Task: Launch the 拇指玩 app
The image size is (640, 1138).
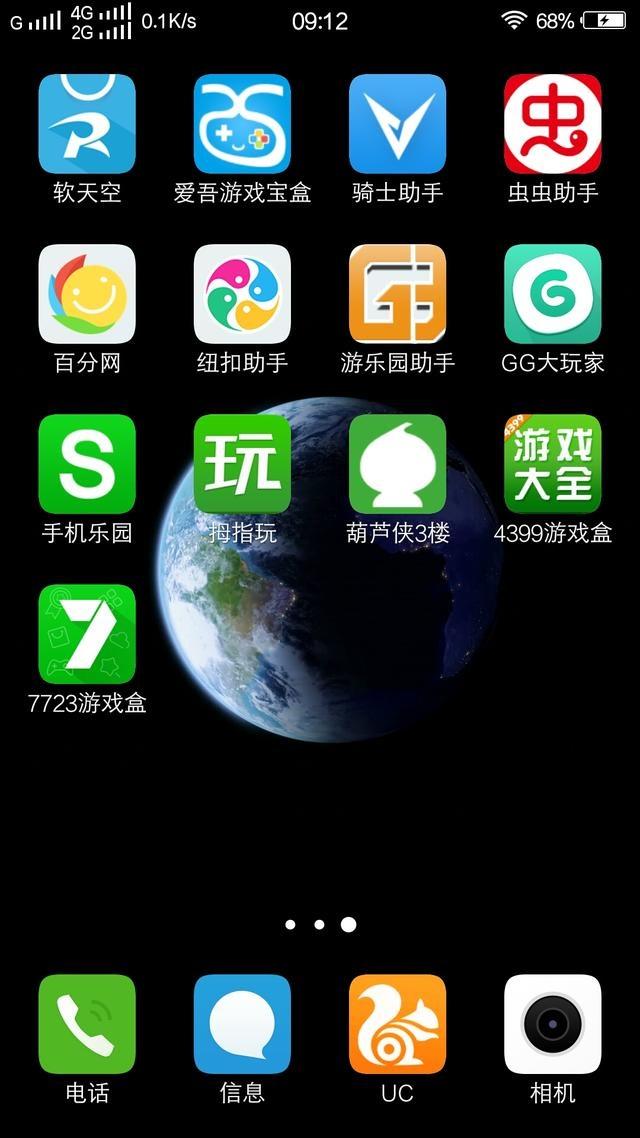Action: pos(242,464)
